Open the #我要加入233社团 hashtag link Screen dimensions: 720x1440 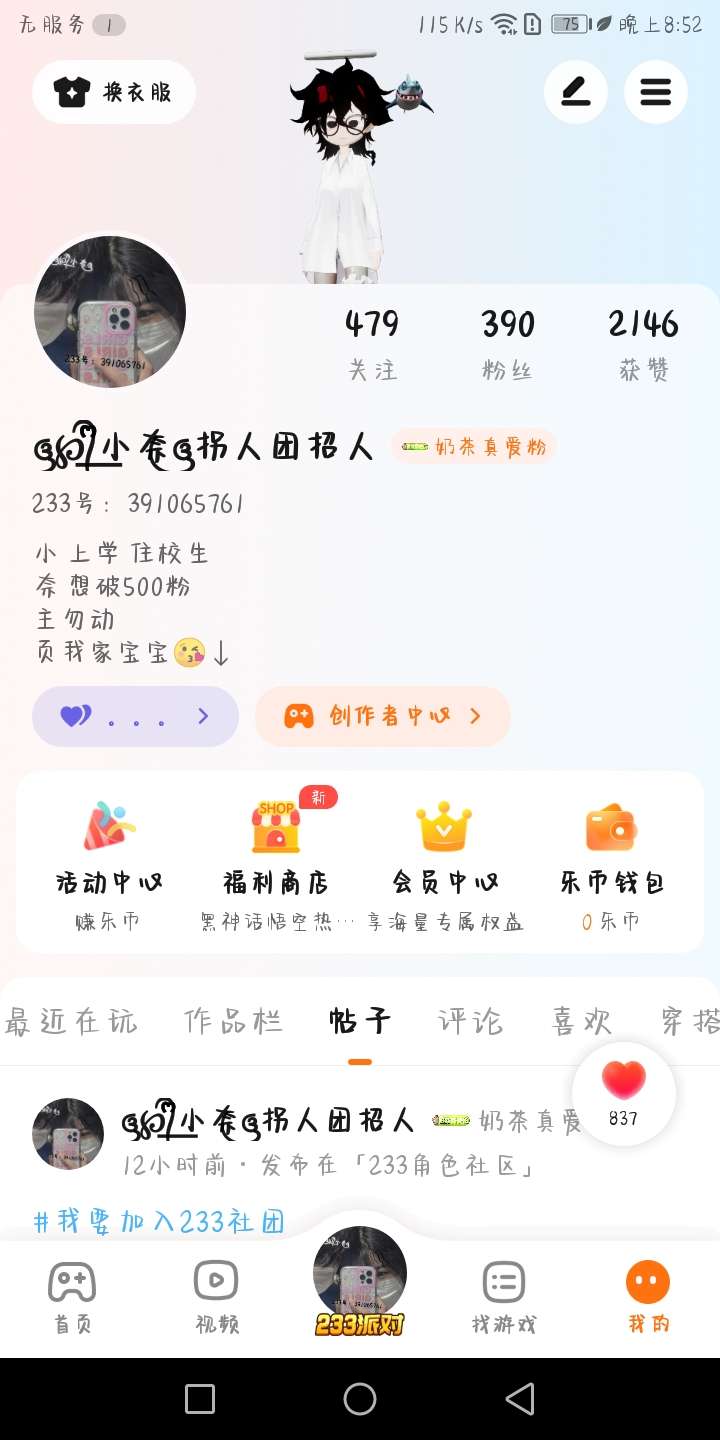coord(159,1221)
